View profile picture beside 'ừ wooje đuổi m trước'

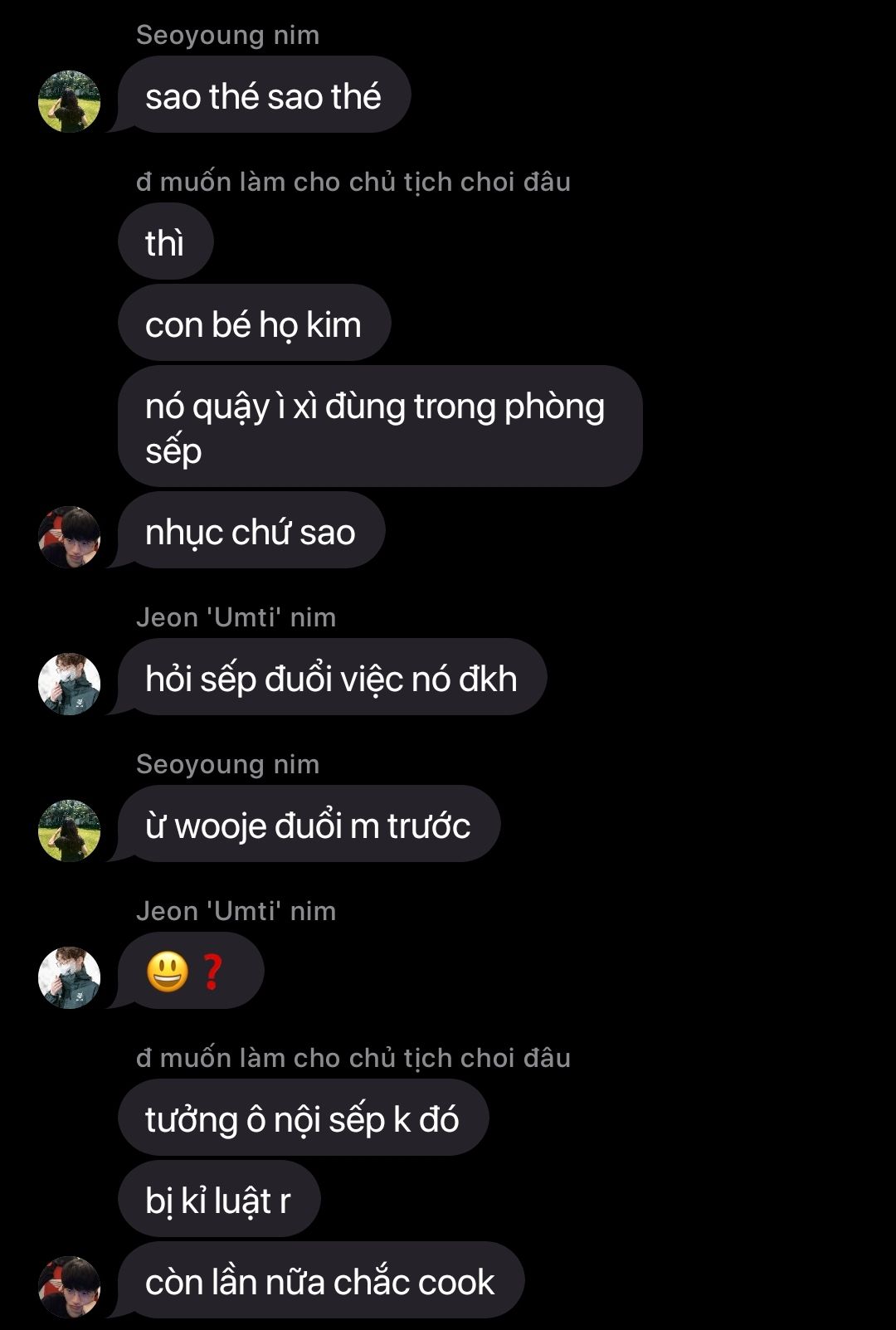tap(70, 831)
